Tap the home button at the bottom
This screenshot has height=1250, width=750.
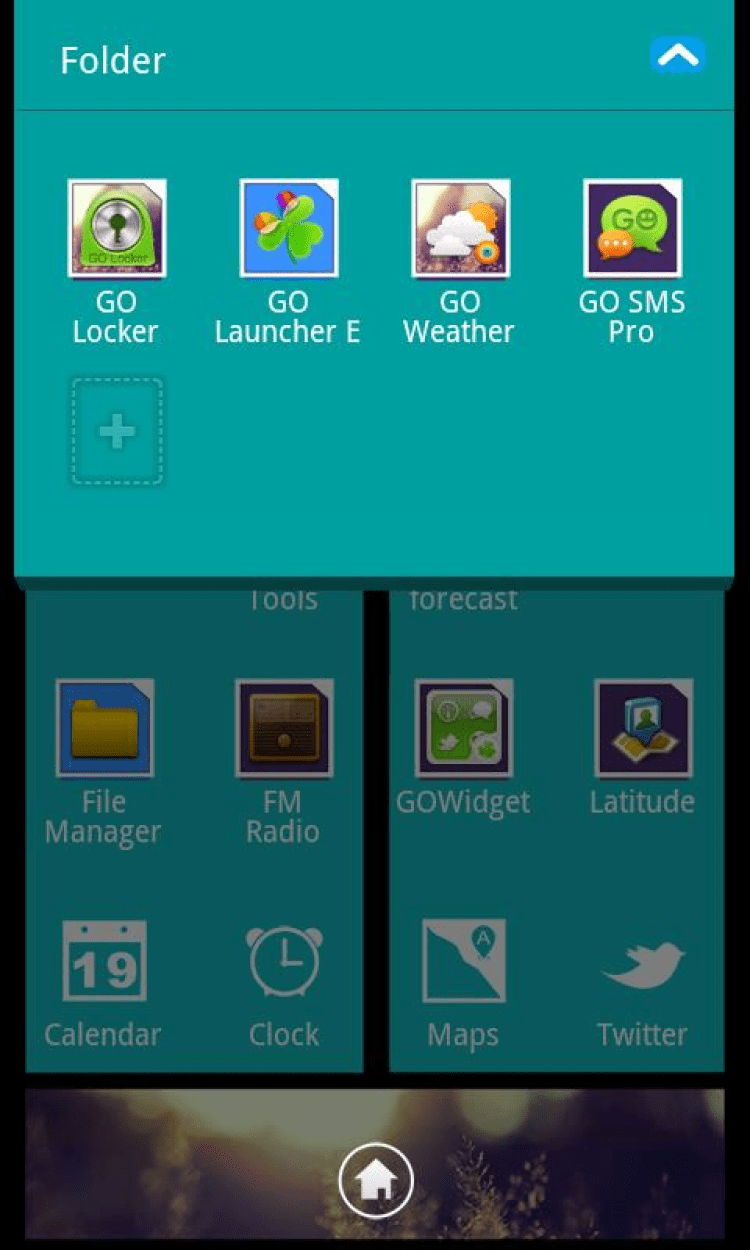pyautogui.click(x=375, y=1181)
